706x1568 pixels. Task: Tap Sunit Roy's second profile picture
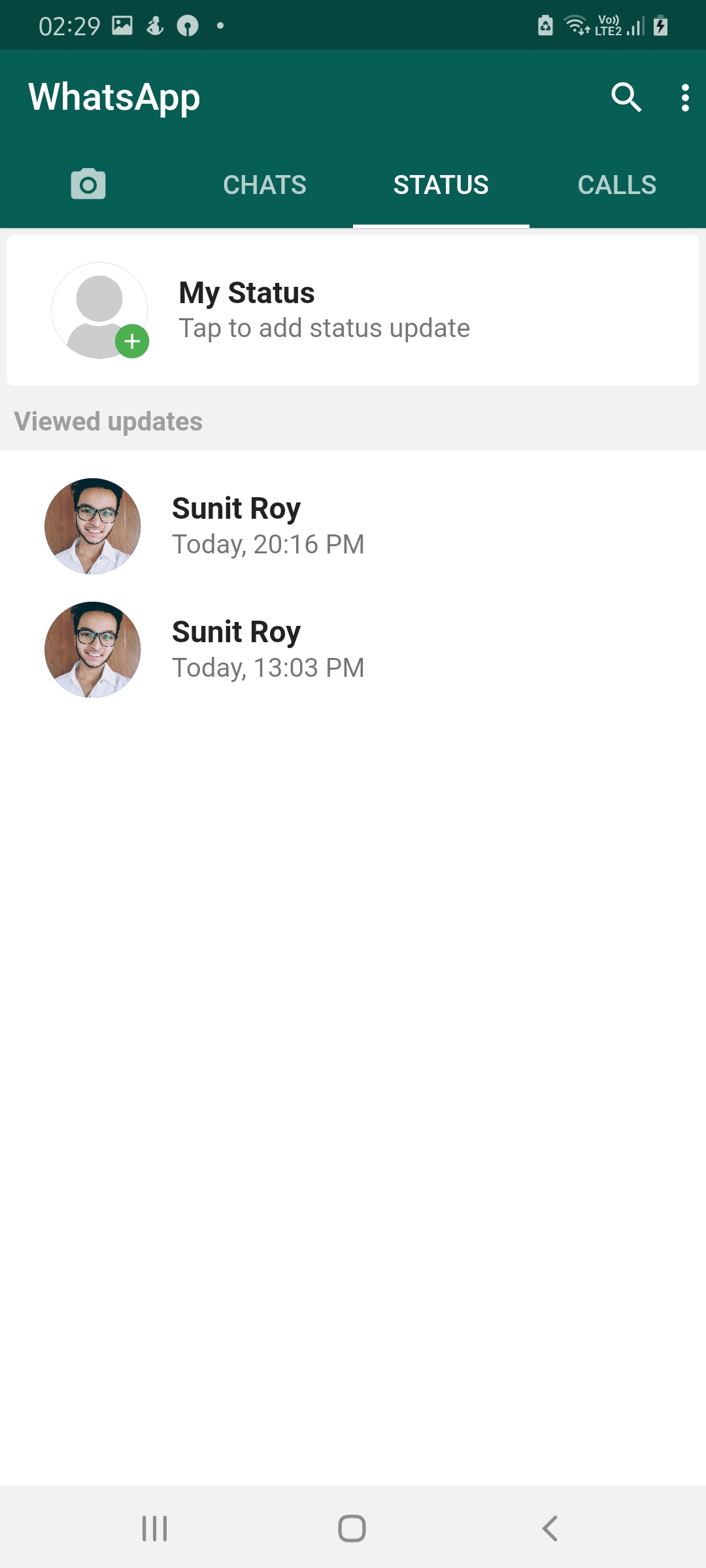[x=92, y=650]
